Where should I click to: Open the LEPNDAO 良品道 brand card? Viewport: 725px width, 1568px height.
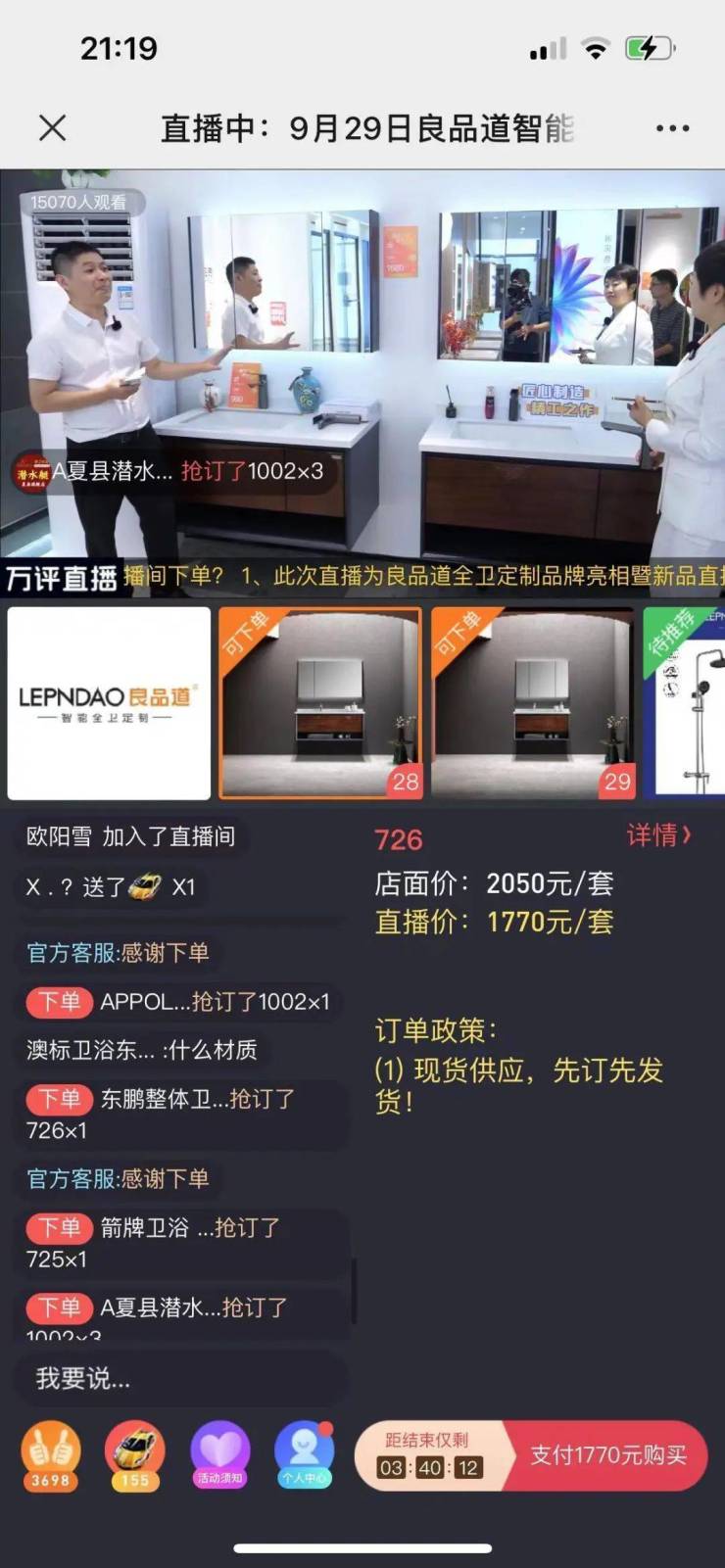click(x=109, y=702)
